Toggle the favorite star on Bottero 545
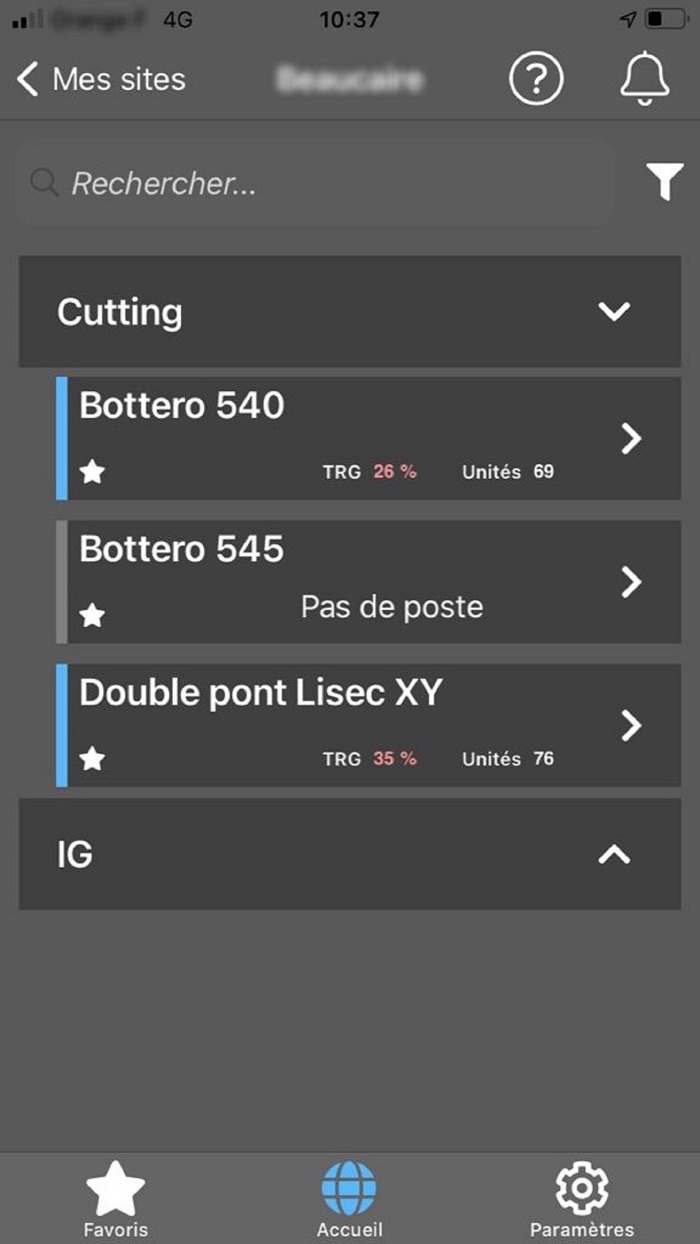 [92, 615]
